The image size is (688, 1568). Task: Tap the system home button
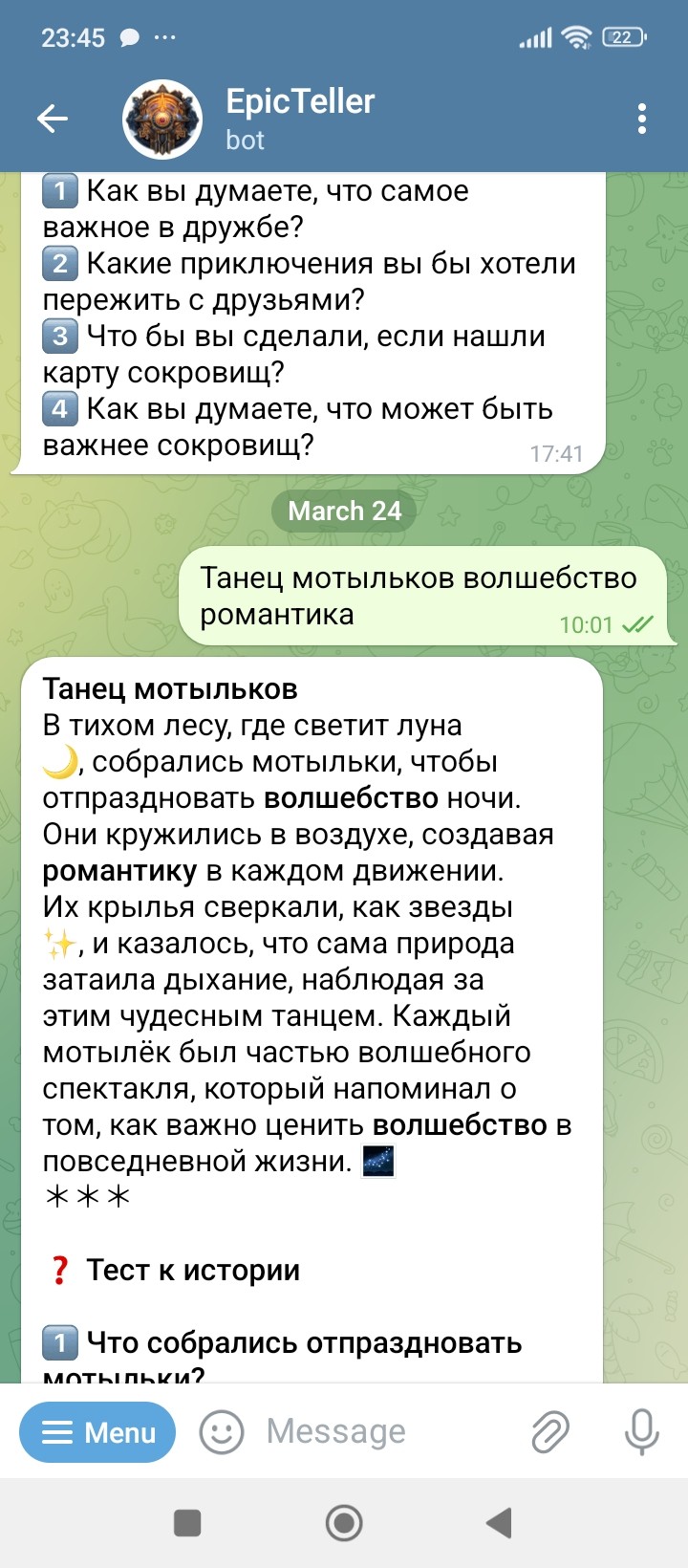(x=344, y=1522)
